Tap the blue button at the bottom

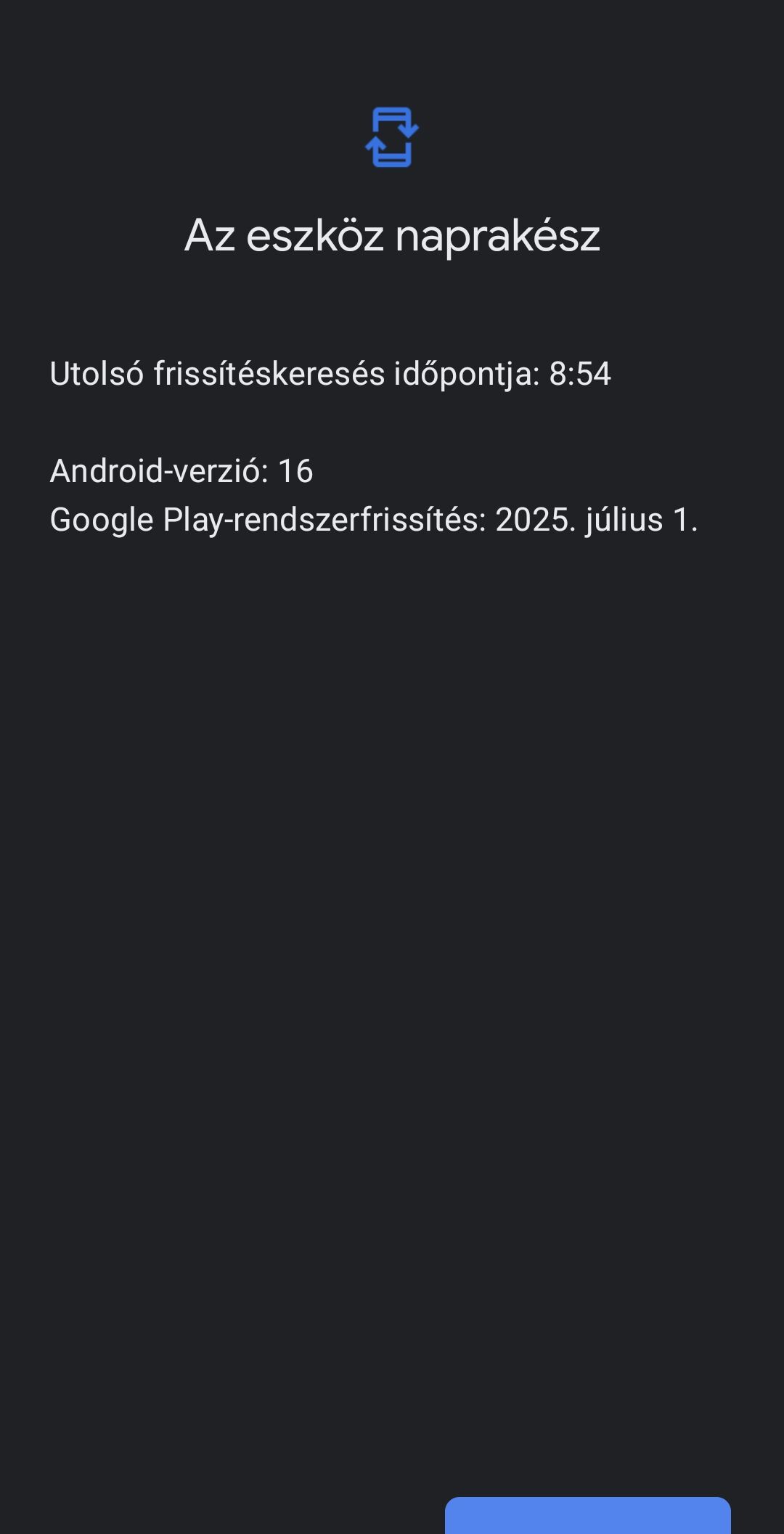coord(587,1516)
